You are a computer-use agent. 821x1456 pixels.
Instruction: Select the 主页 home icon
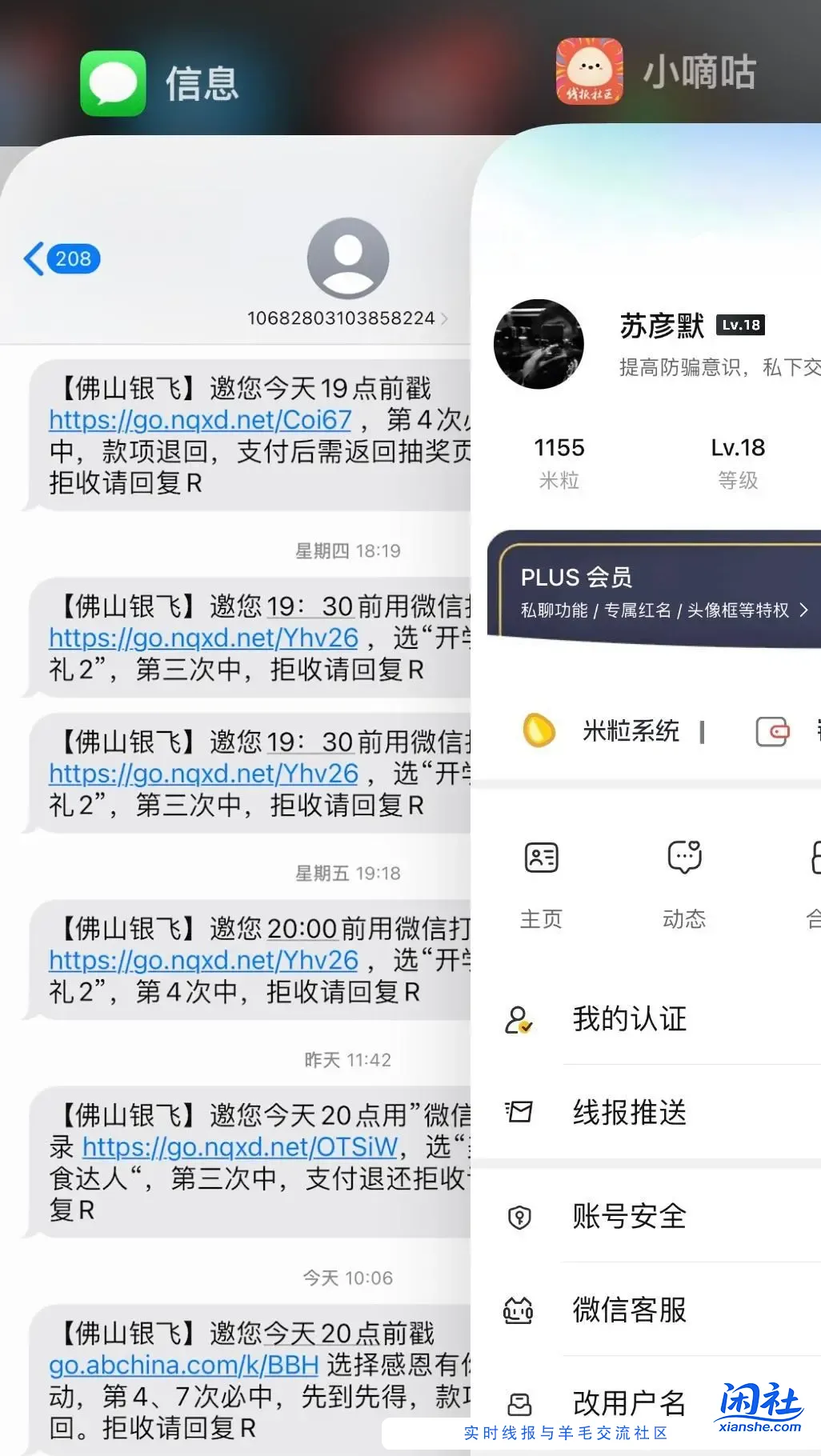541,858
